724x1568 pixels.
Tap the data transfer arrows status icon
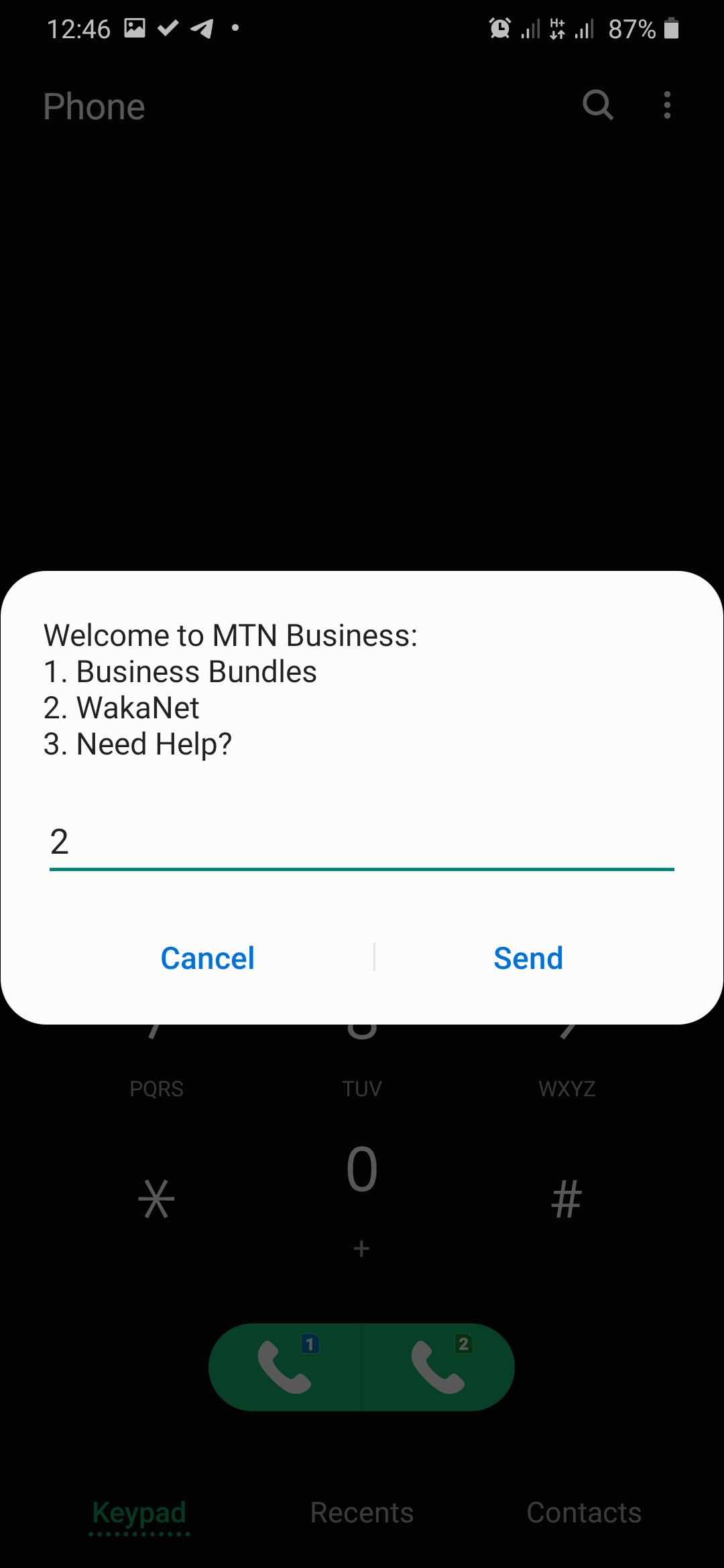(556, 28)
